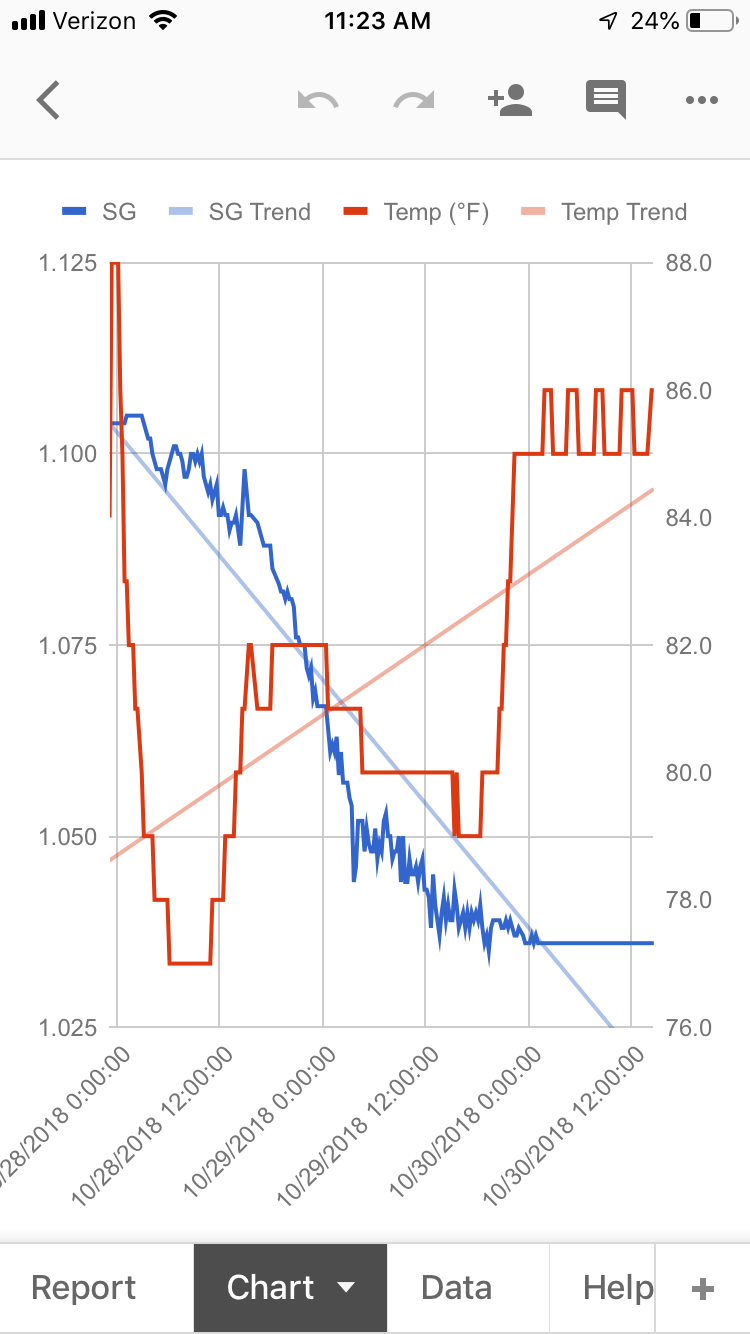
Task: Switch to the Data sheet tab
Action: pyautogui.click(x=457, y=1287)
